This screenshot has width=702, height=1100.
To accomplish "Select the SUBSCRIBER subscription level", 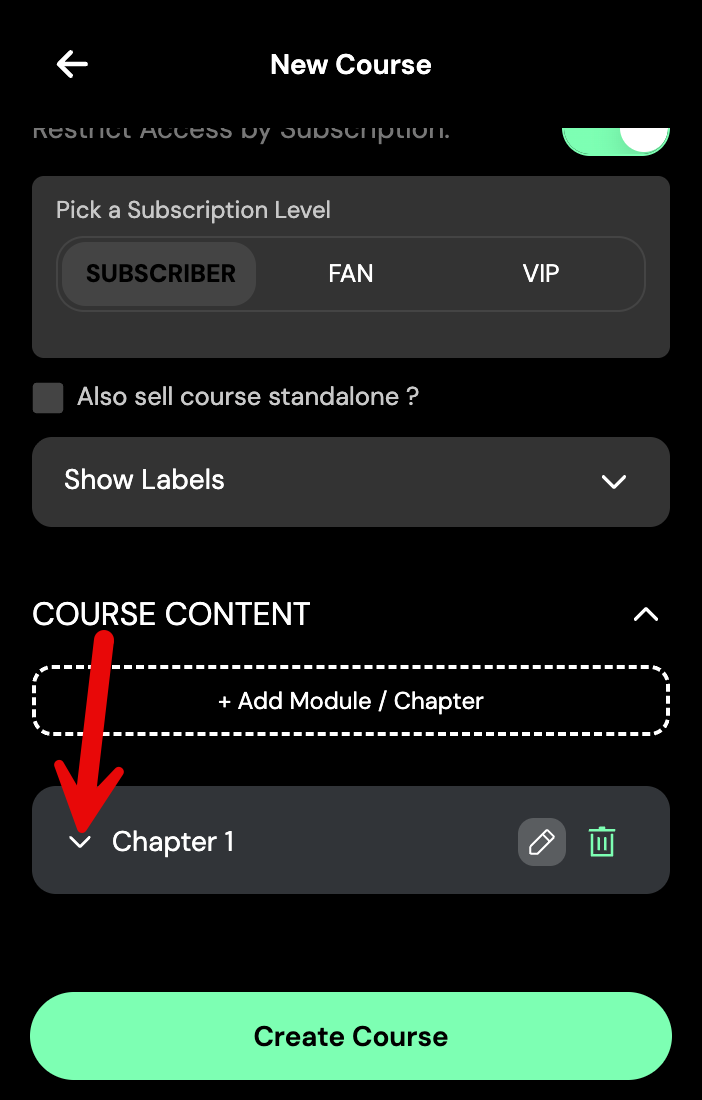I will [x=160, y=274].
